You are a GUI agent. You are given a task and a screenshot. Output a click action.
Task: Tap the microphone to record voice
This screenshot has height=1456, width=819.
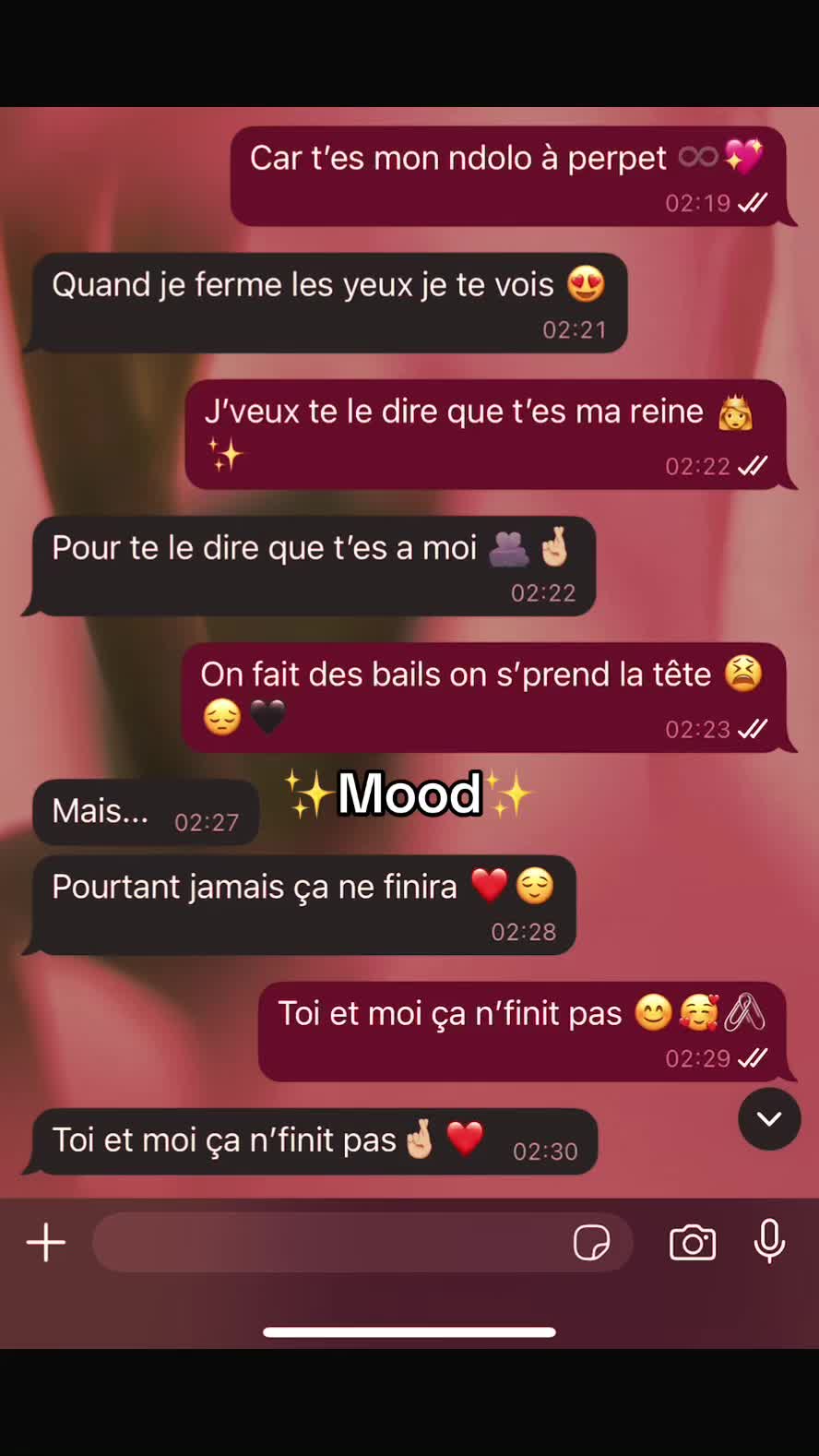[769, 1241]
